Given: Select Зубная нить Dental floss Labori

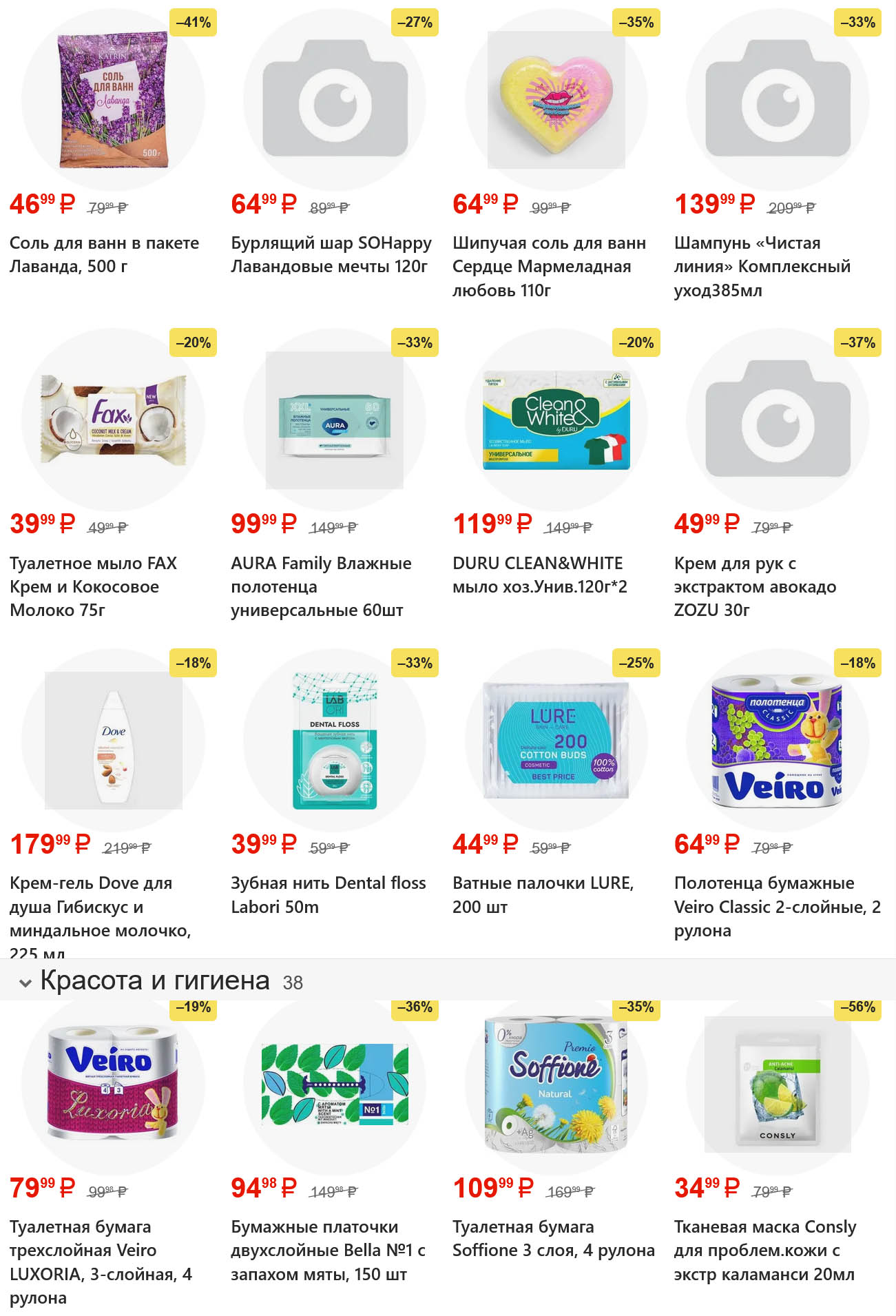Looking at the screenshot, I should 334,741.
